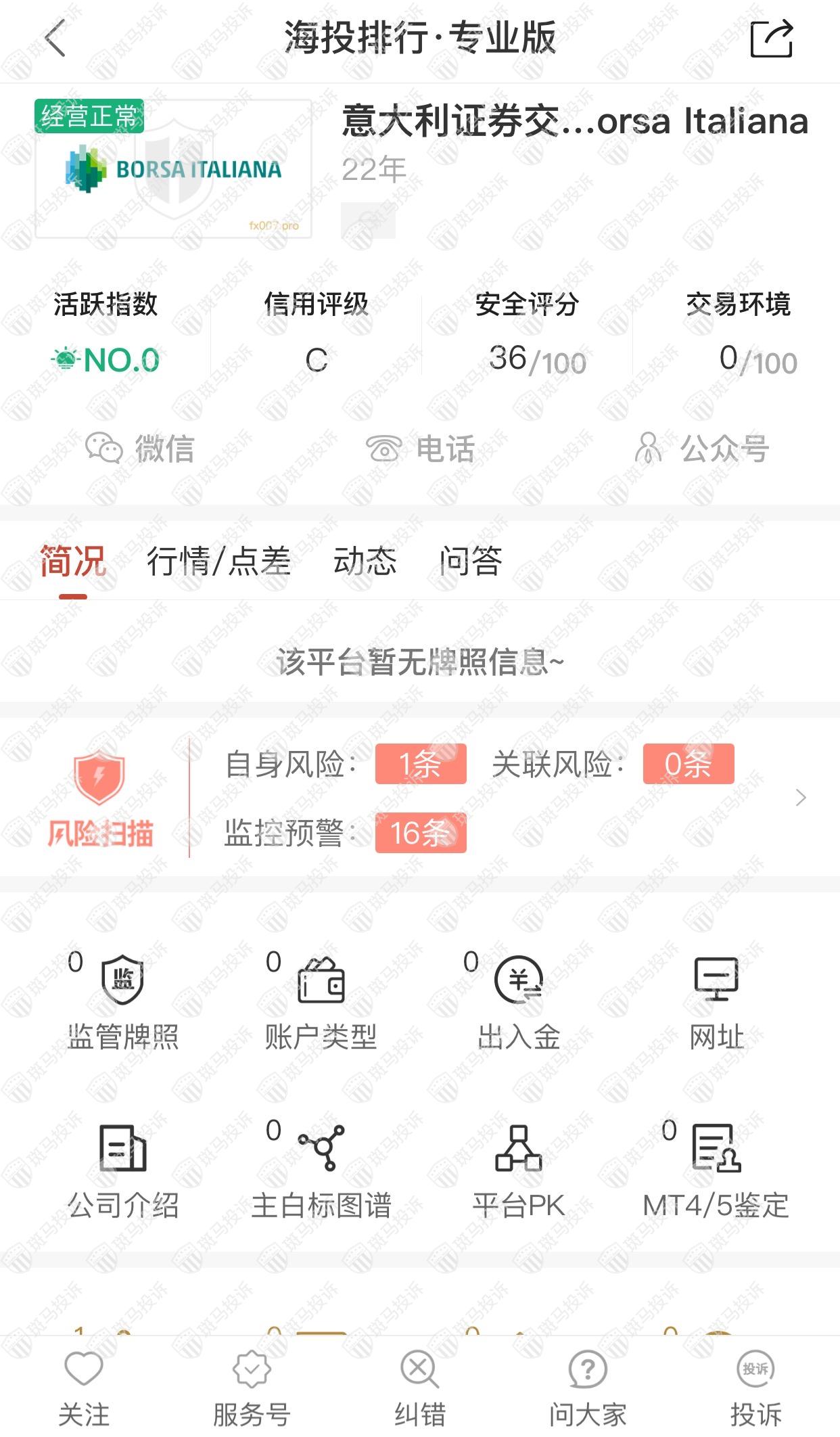Launch 平台PK comparison
This screenshot has width=840, height=1437.
(x=519, y=1170)
